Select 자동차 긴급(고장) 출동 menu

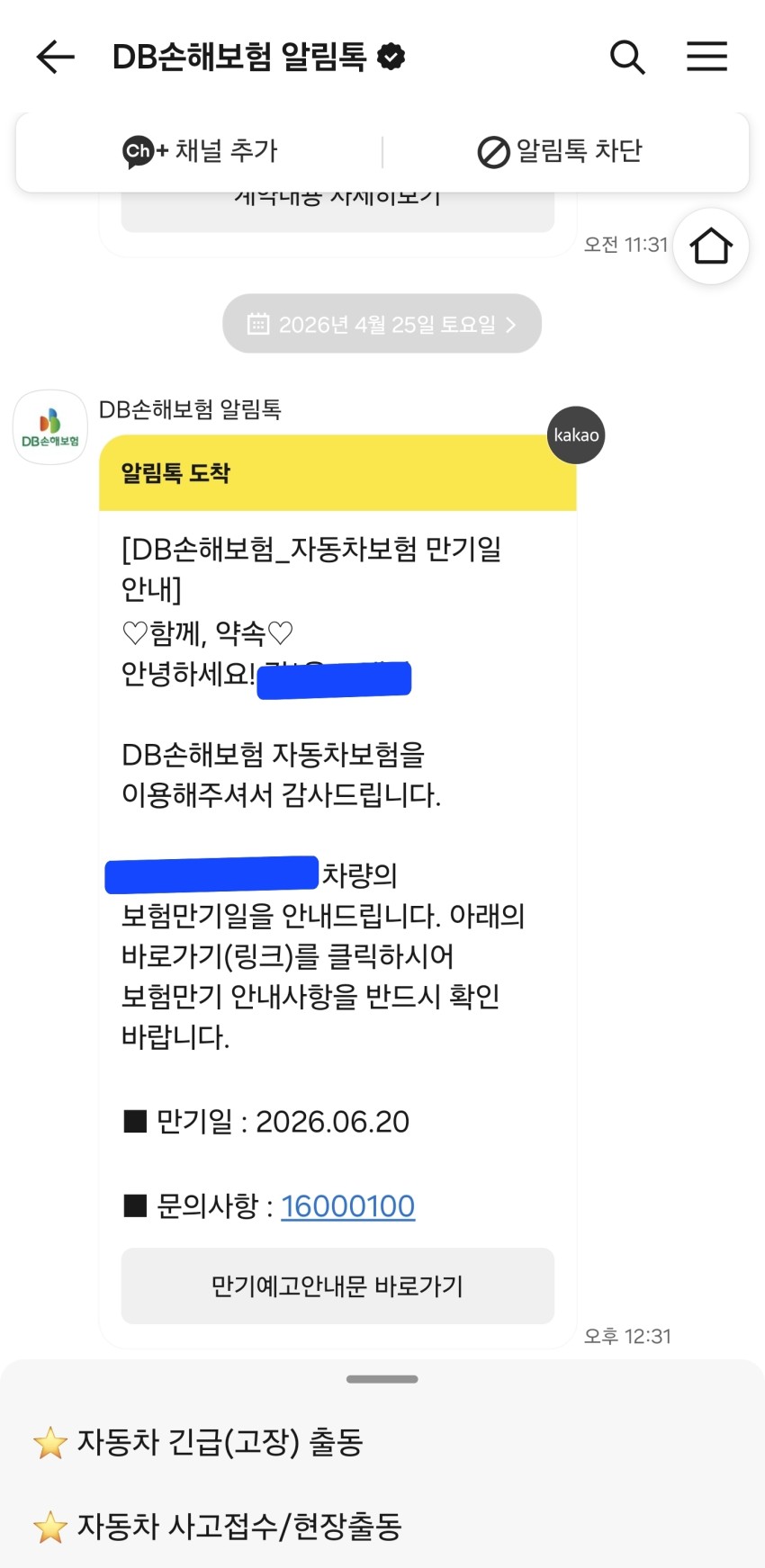point(220,1442)
